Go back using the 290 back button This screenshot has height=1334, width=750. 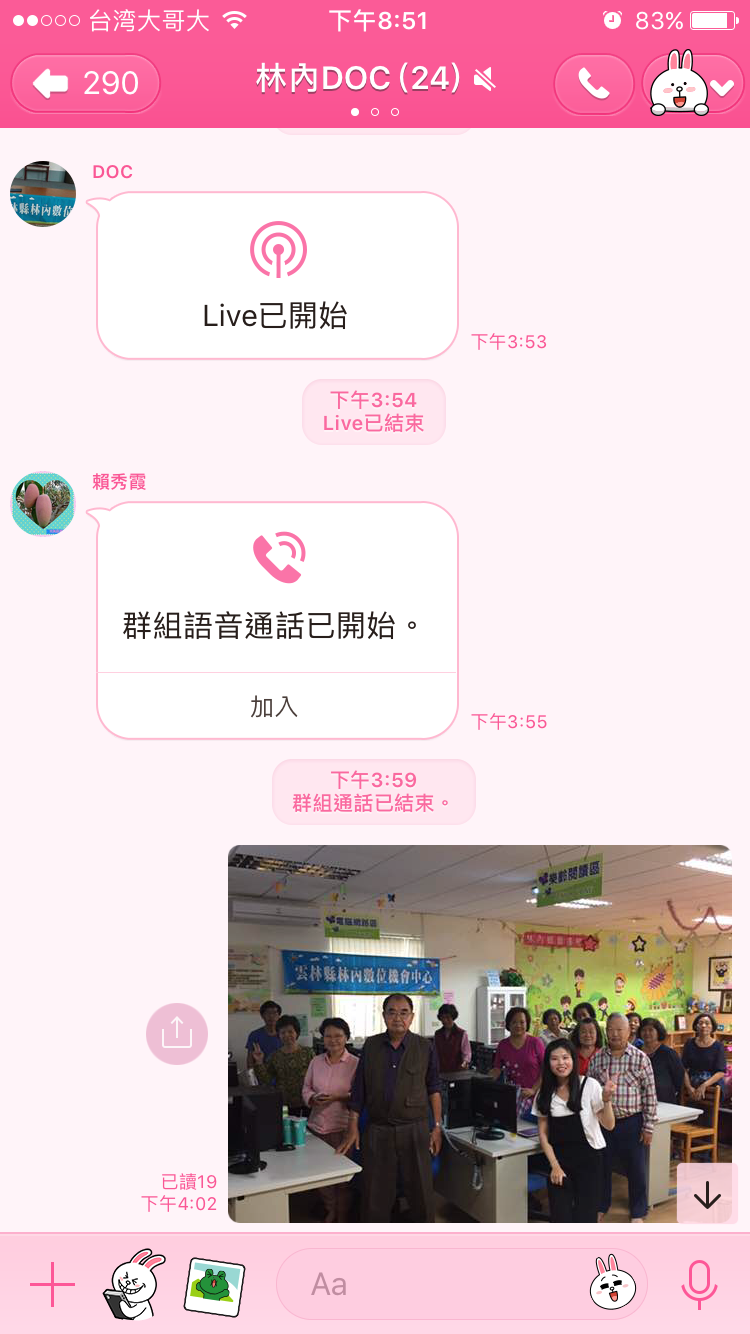(x=85, y=84)
